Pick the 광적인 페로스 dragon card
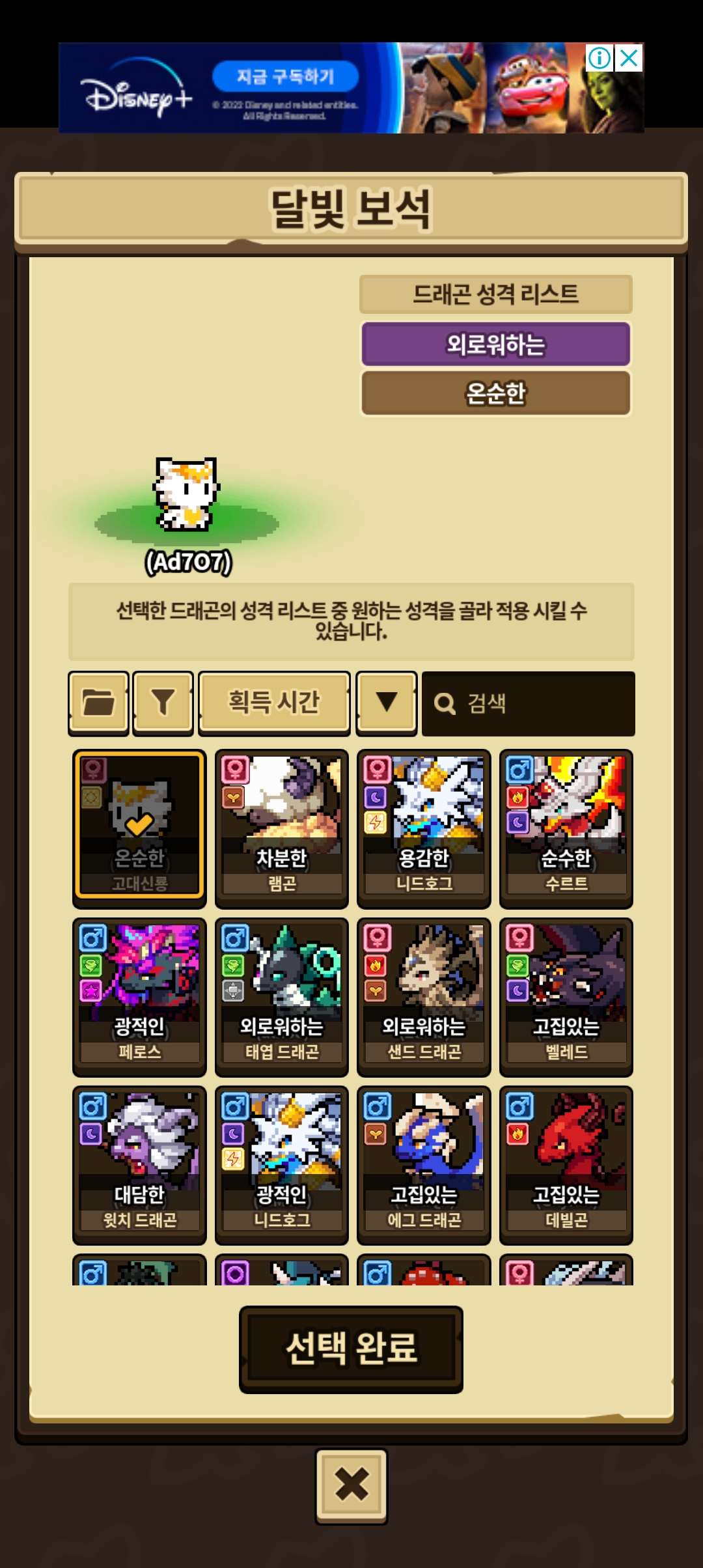Viewport: 703px width, 1568px height. (x=139, y=996)
